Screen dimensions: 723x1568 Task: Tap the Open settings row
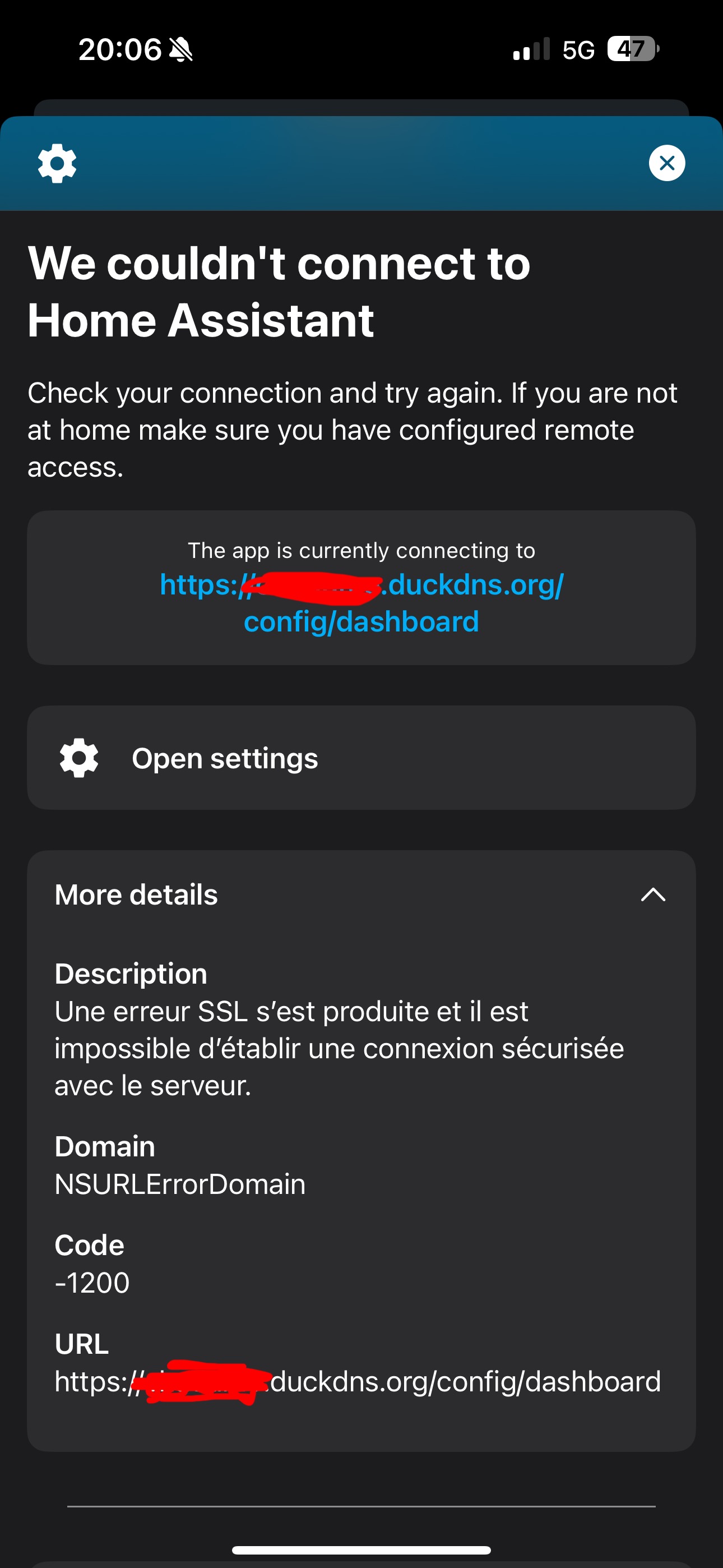(x=361, y=758)
